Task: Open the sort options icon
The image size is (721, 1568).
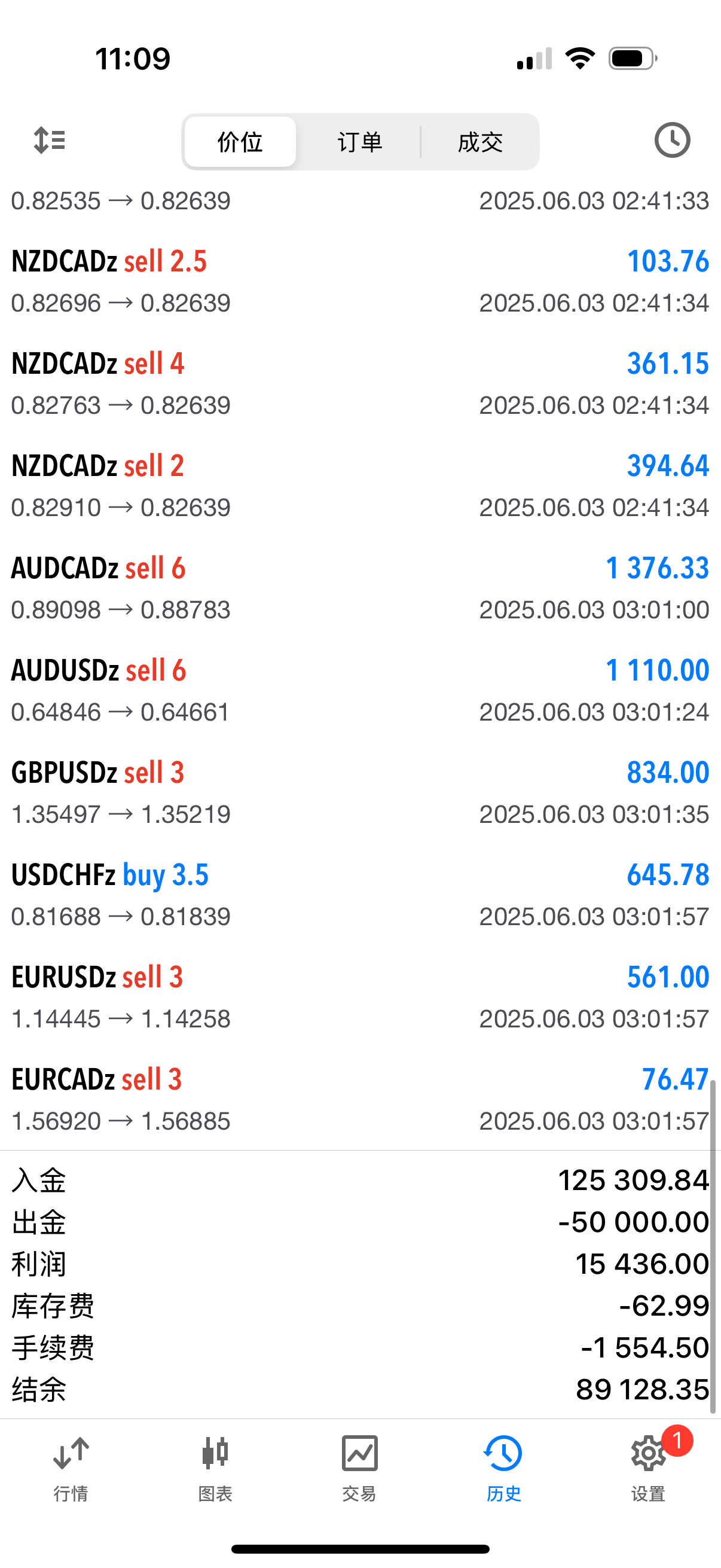Action: (49, 141)
